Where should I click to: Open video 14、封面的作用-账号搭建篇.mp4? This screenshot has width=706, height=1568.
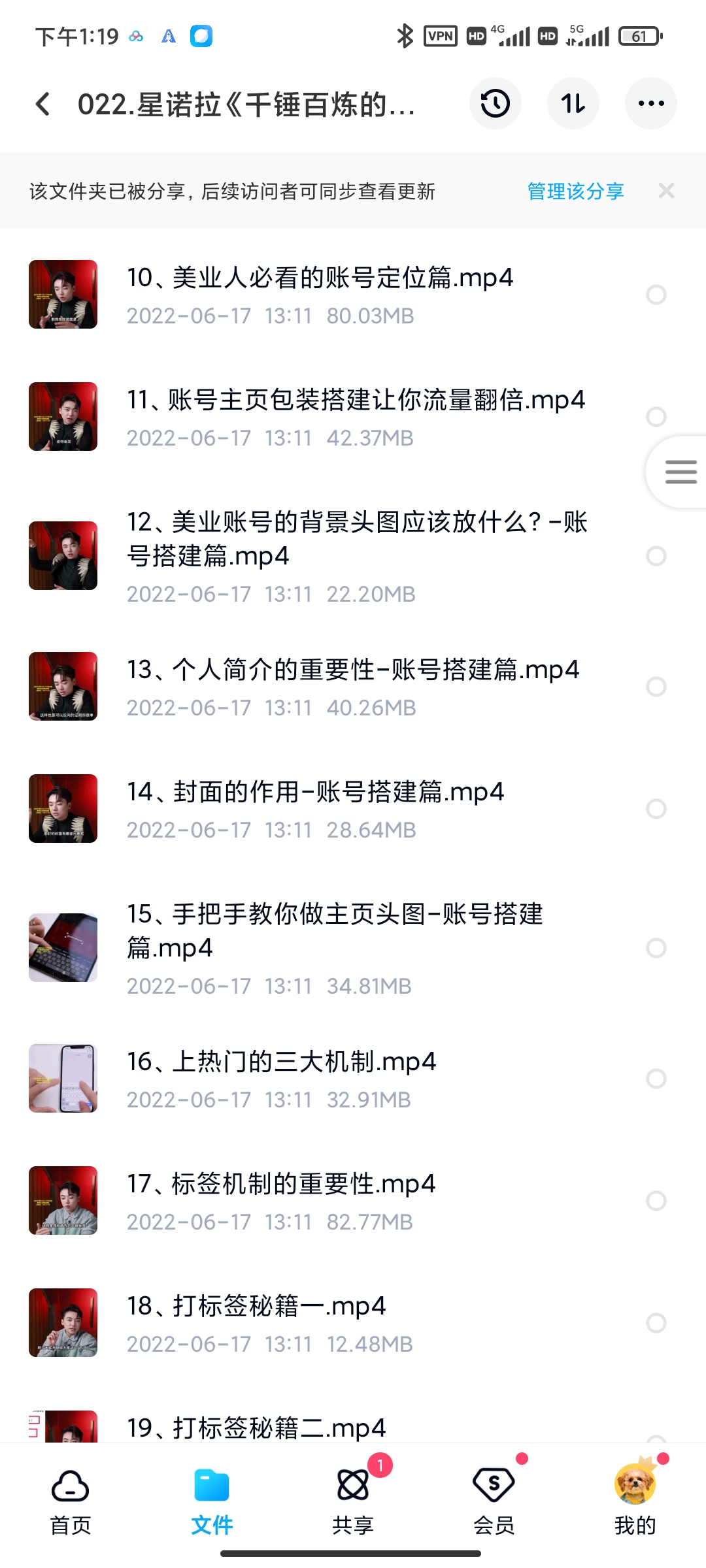point(315,792)
